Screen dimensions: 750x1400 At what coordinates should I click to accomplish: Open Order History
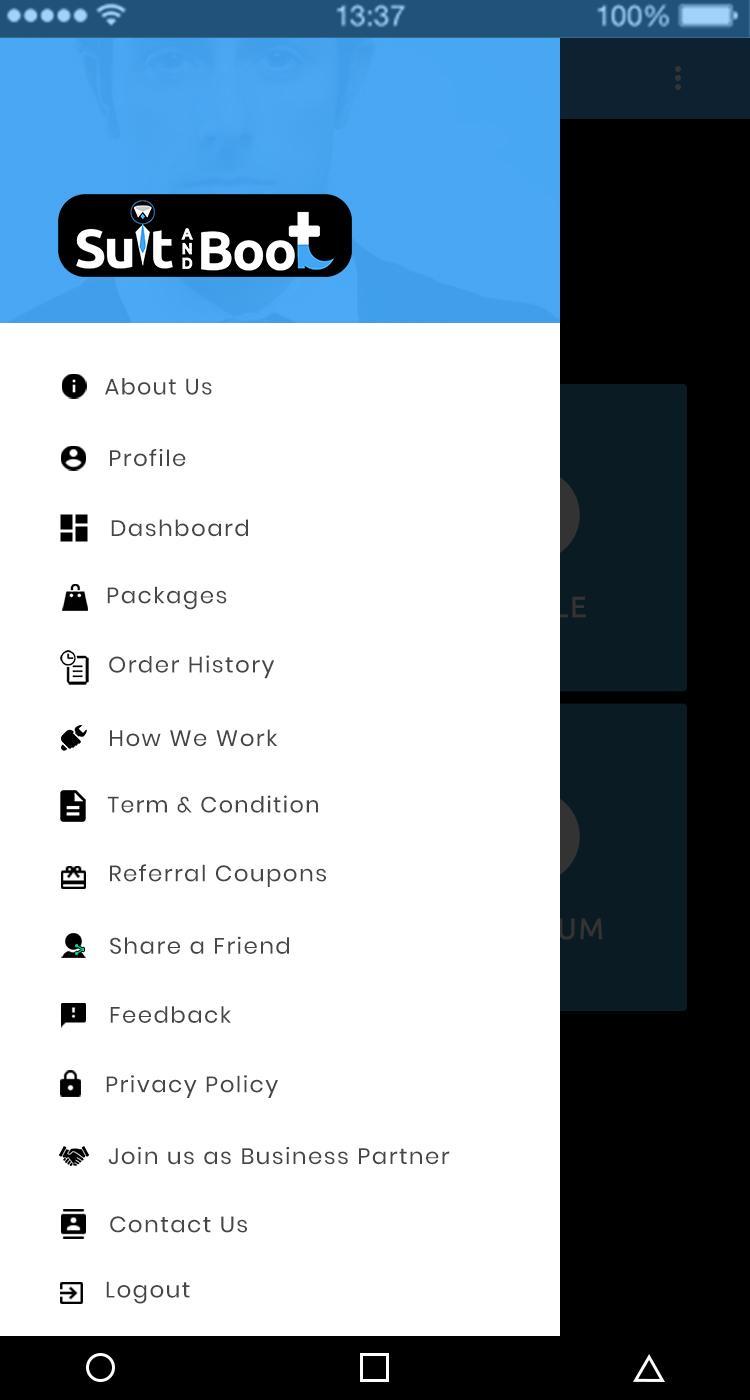click(190, 665)
